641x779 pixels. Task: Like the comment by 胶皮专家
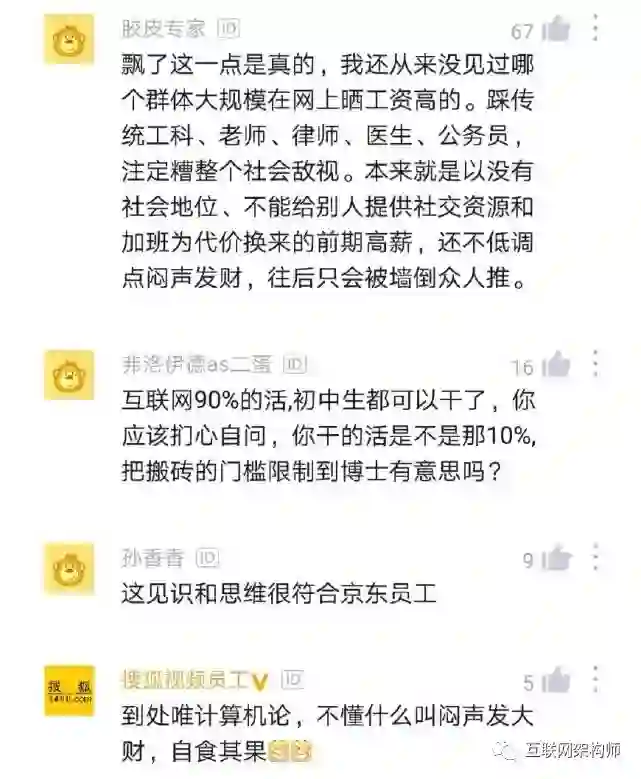coord(556,30)
